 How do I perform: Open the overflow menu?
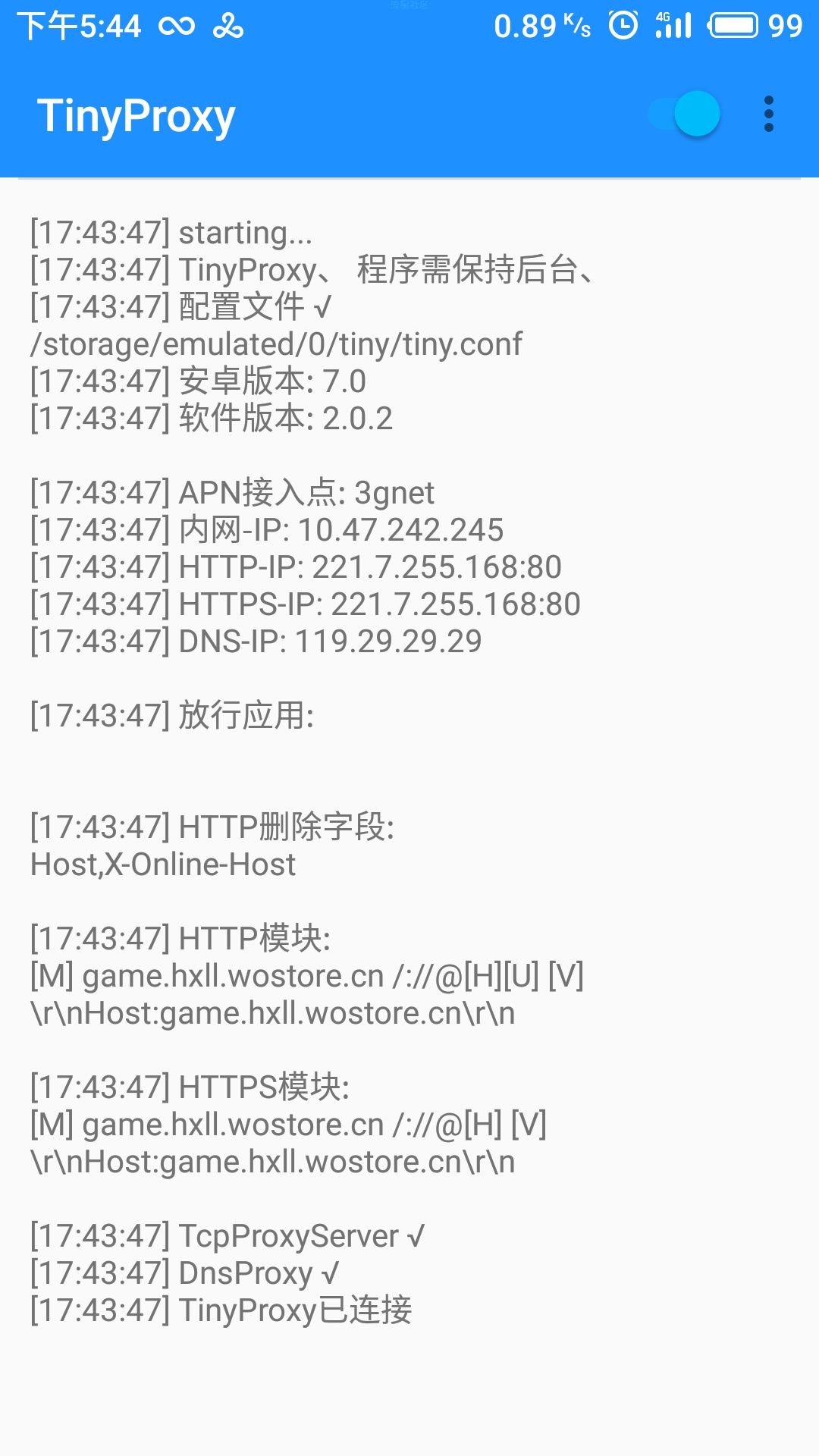pos(768,115)
